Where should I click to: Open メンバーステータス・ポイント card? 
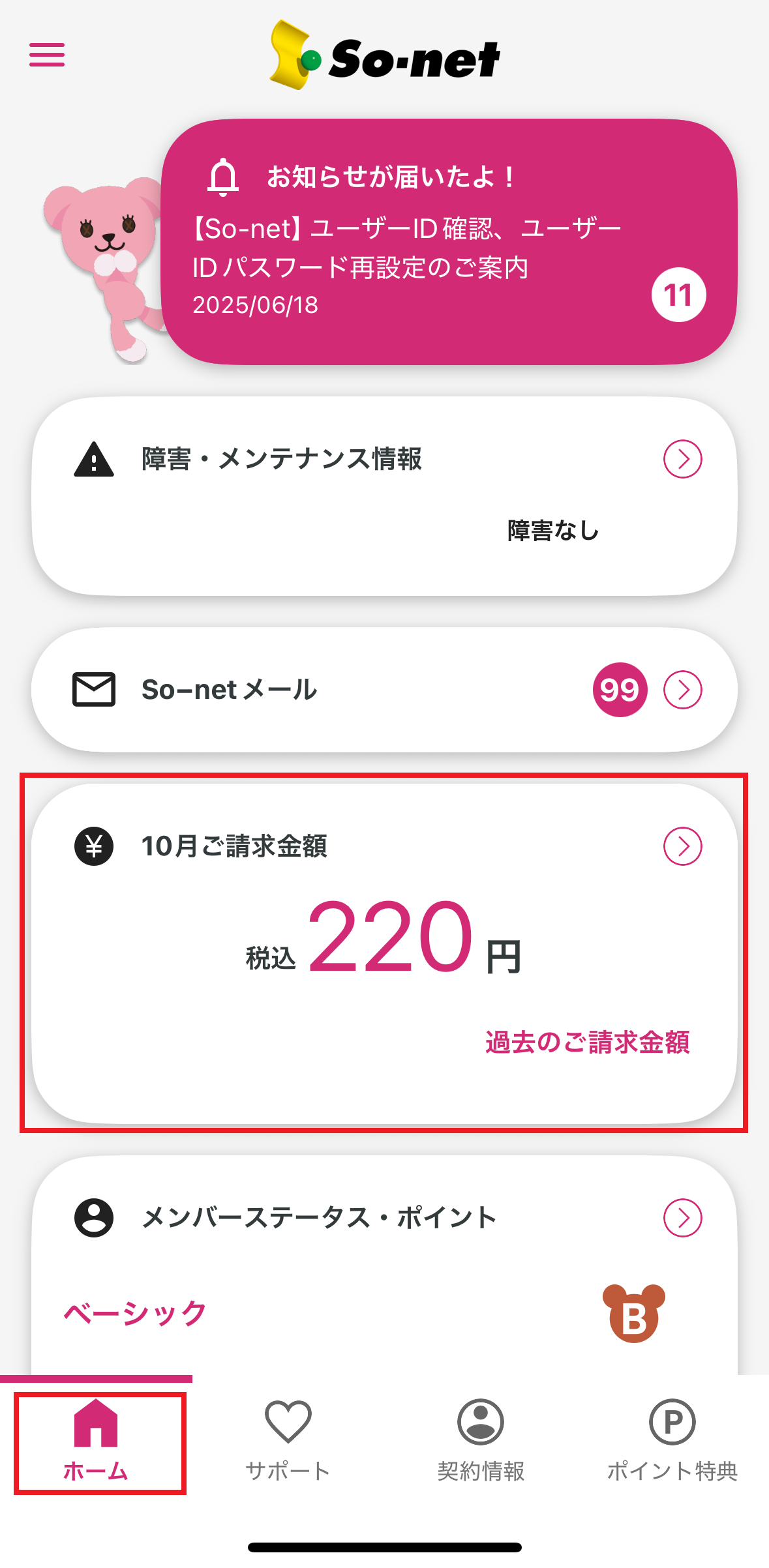pos(682,1217)
